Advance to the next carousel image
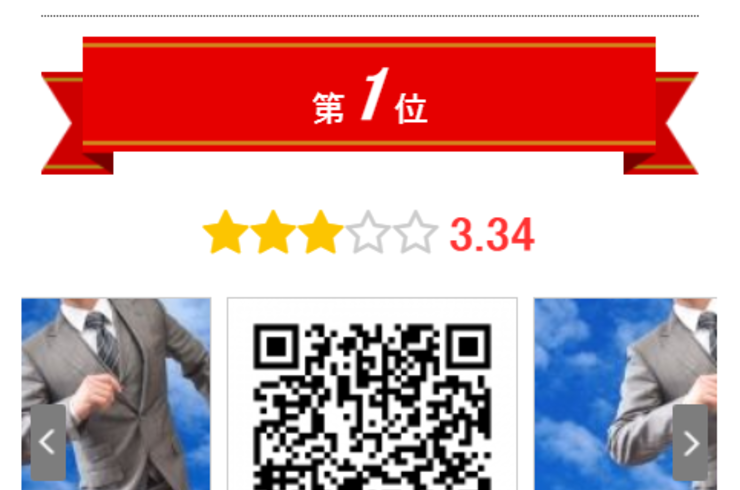 click(690, 442)
